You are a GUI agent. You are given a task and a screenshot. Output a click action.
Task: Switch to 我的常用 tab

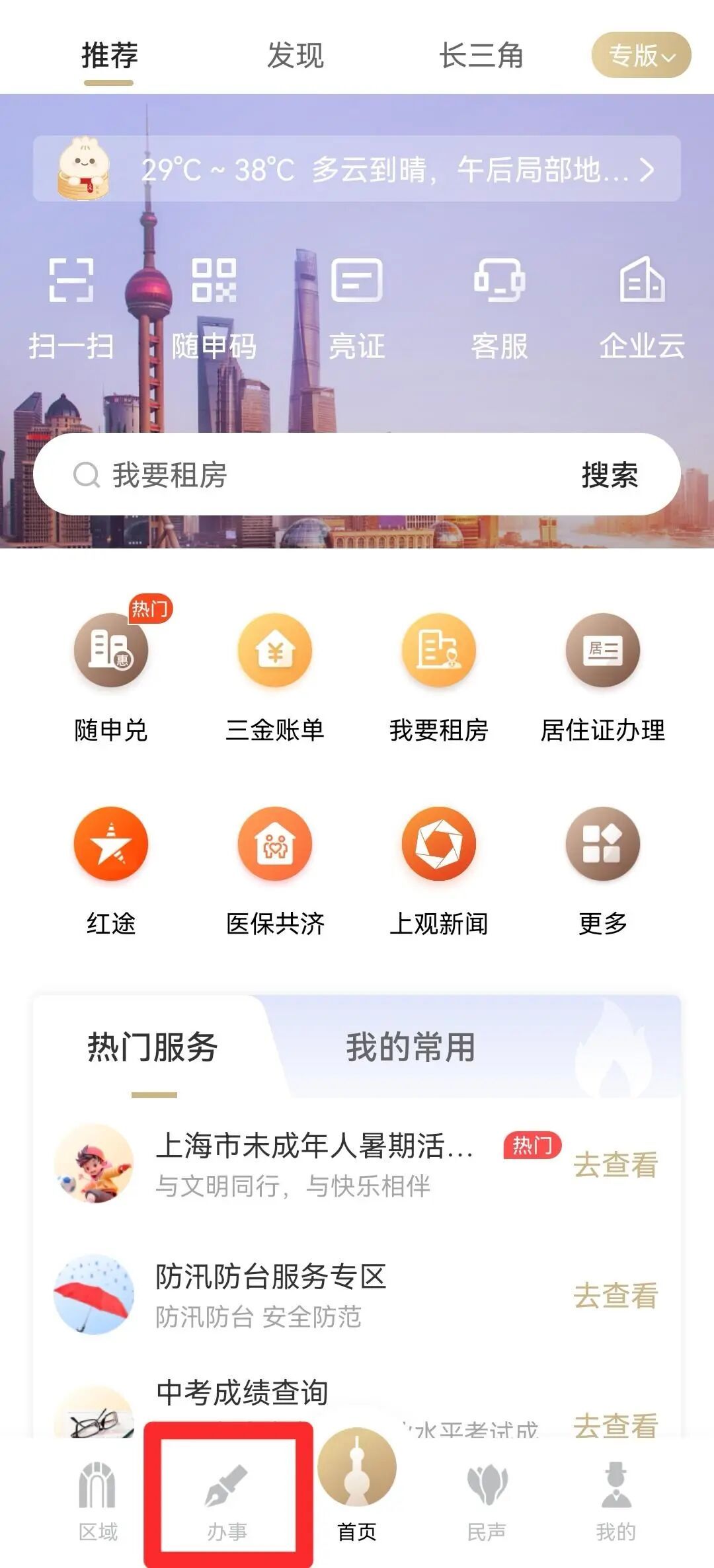[x=411, y=1047]
